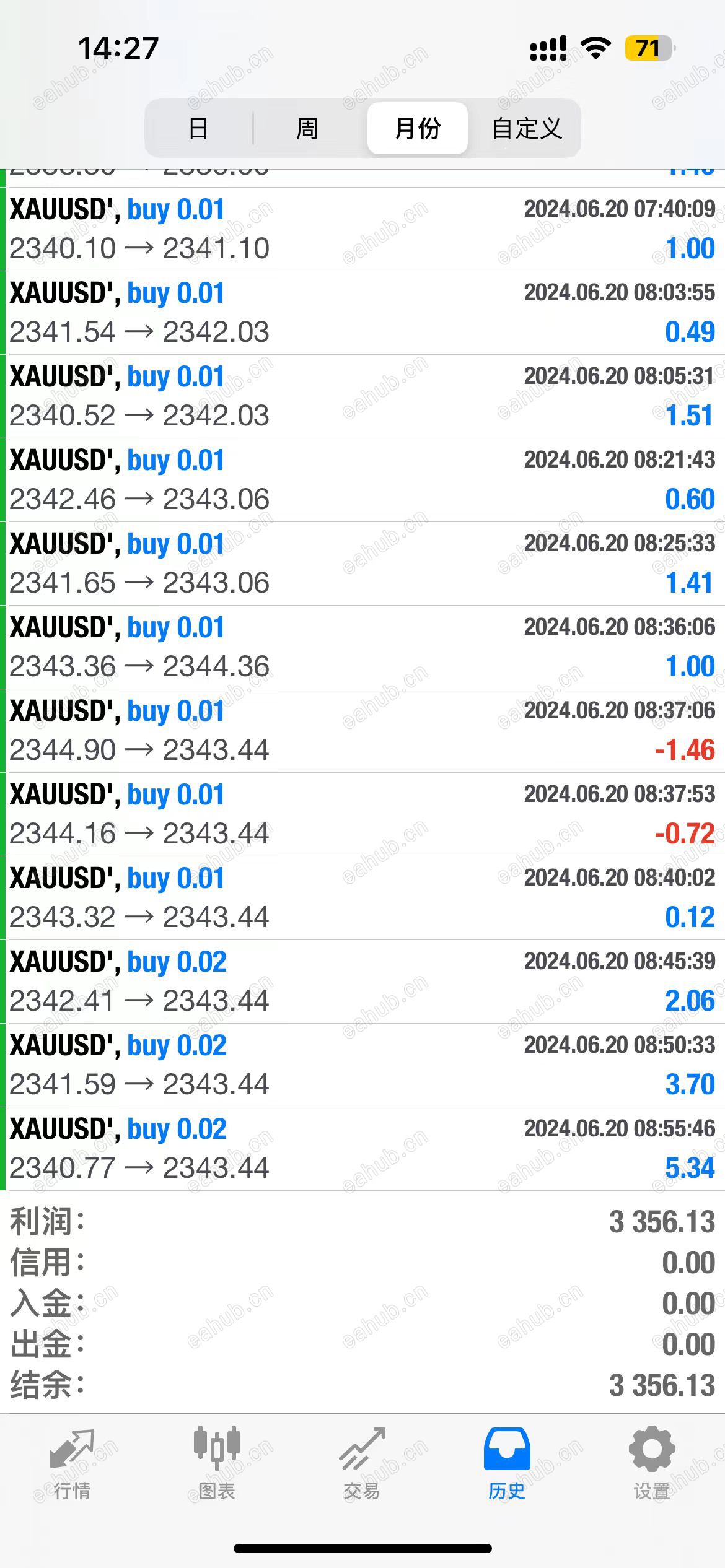Open the losing trade of -1.46
The height and width of the screenshot is (1568, 725).
(362, 731)
